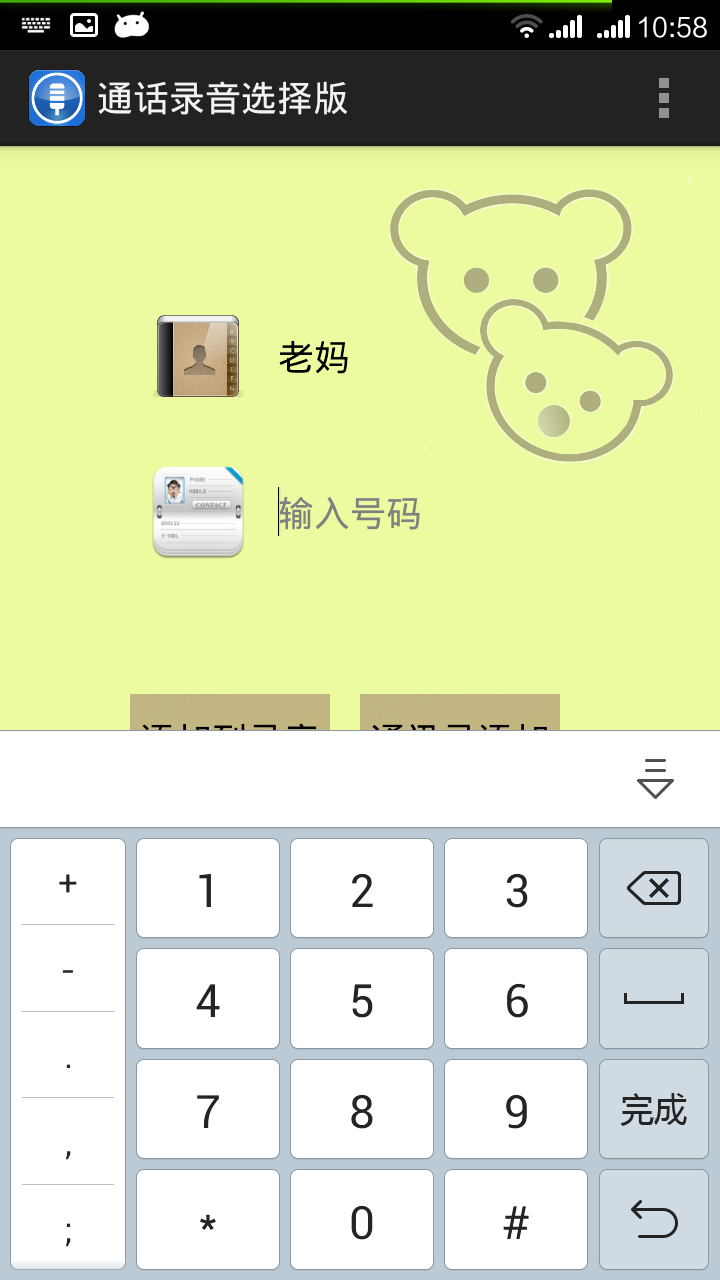Type the # symbol on the keypad
The image size is (720, 1280).
point(515,1220)
